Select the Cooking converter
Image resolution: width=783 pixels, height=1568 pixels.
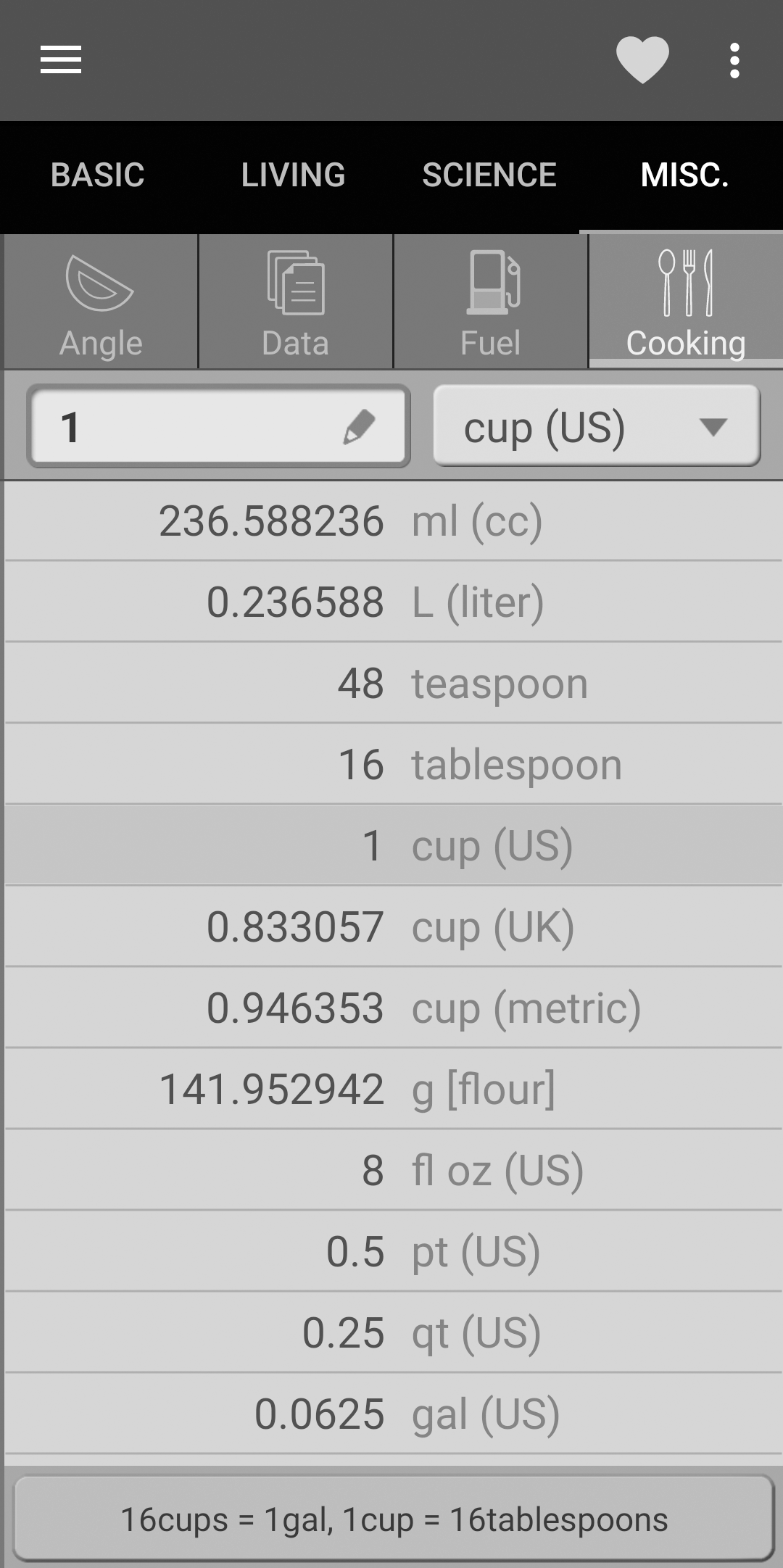(x=686, y=302)
